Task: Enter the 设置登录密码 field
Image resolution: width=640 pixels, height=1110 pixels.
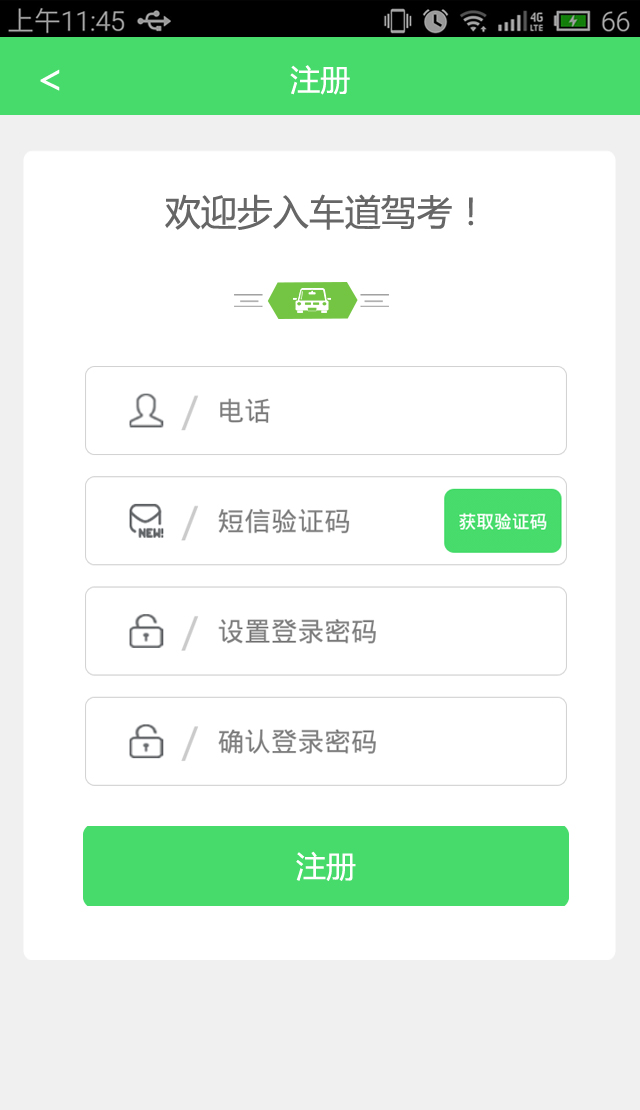Action: tap(380, 631)
